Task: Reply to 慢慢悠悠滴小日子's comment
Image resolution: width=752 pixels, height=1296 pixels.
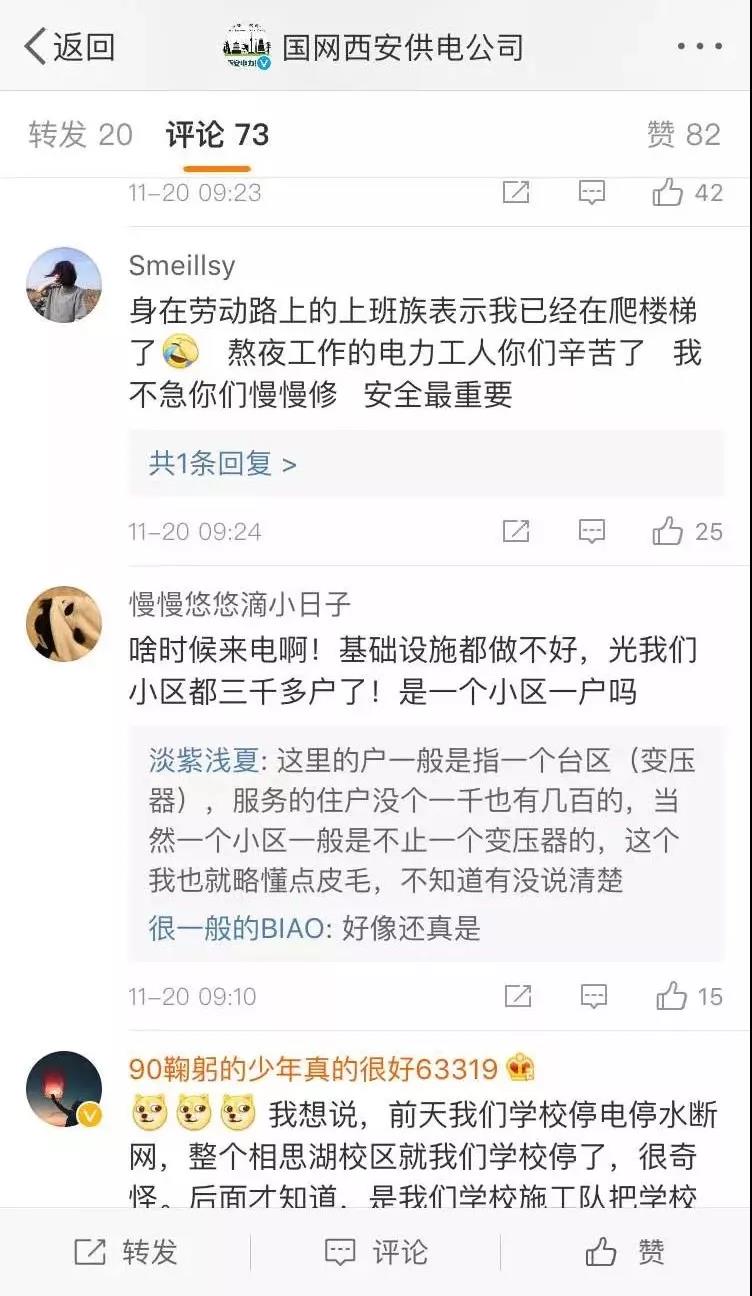Action: (x=594, y=996)
